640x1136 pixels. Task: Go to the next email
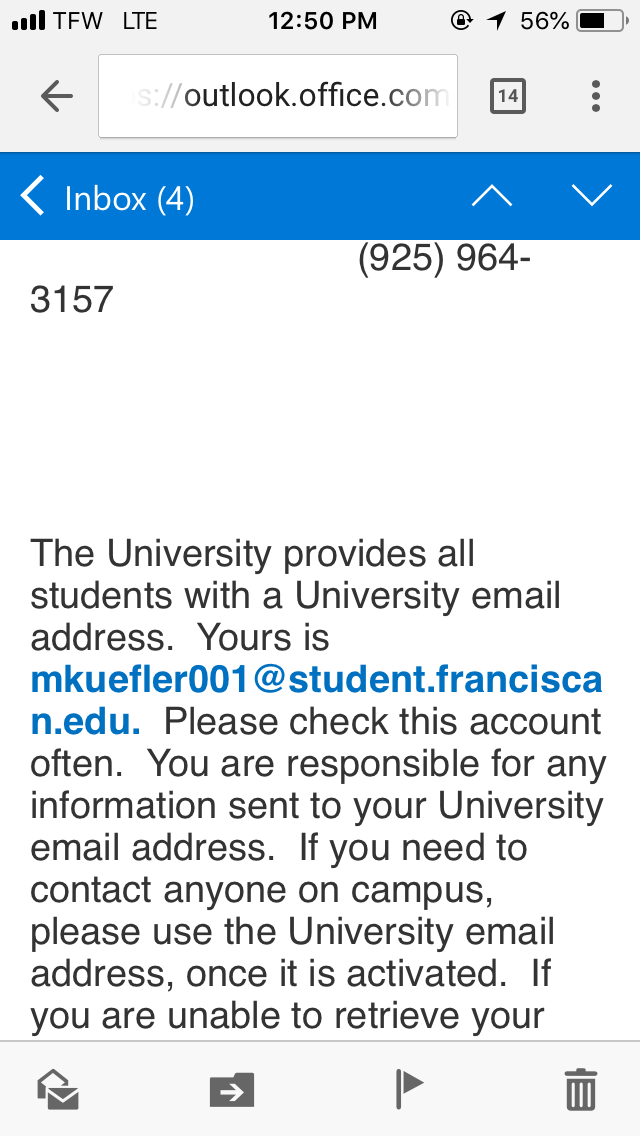tap(592, 197)
